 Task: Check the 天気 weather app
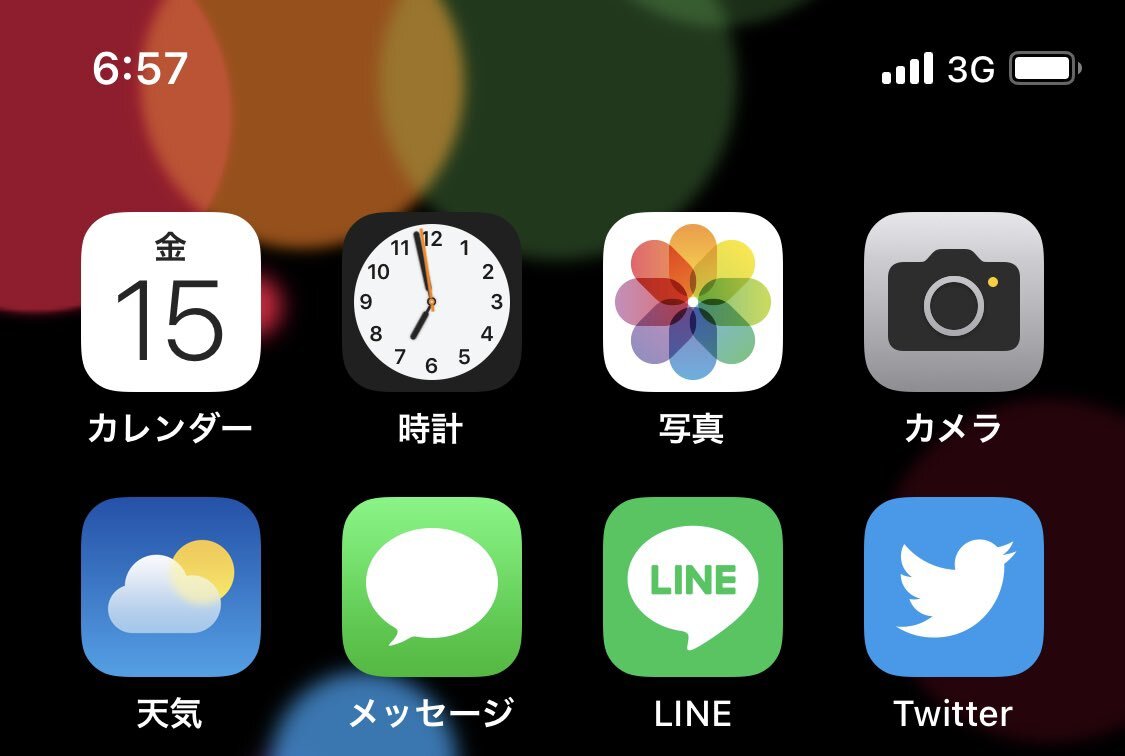coord(171,587)
